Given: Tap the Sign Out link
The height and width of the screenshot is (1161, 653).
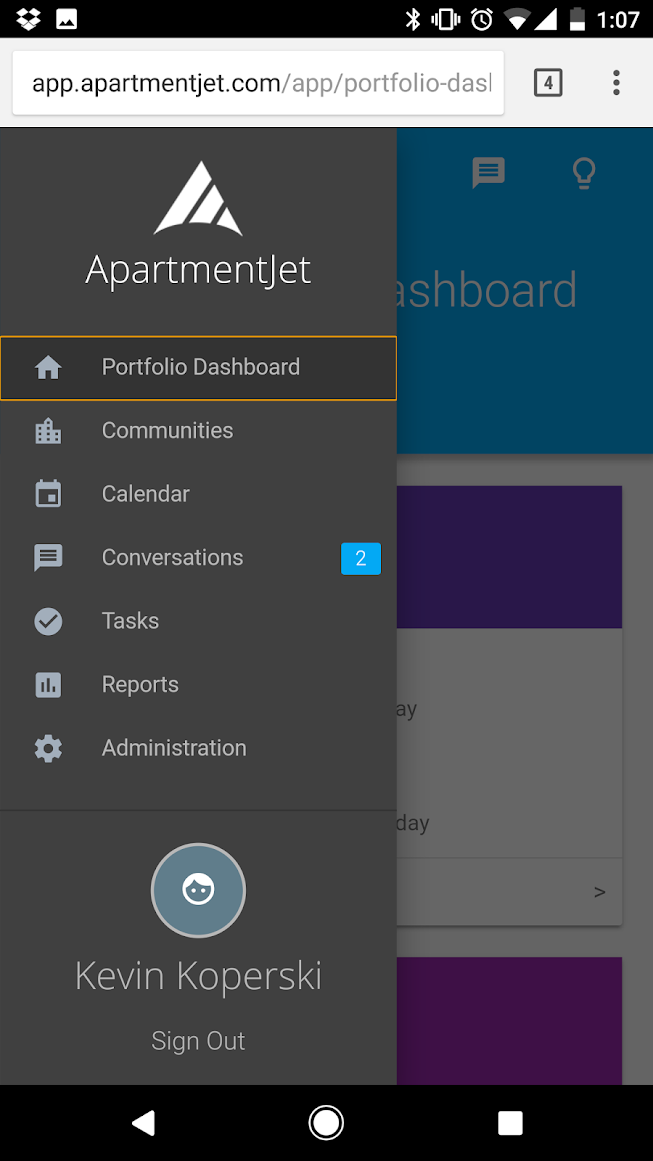Looking at the screenshot, I should coord(198,1041).
